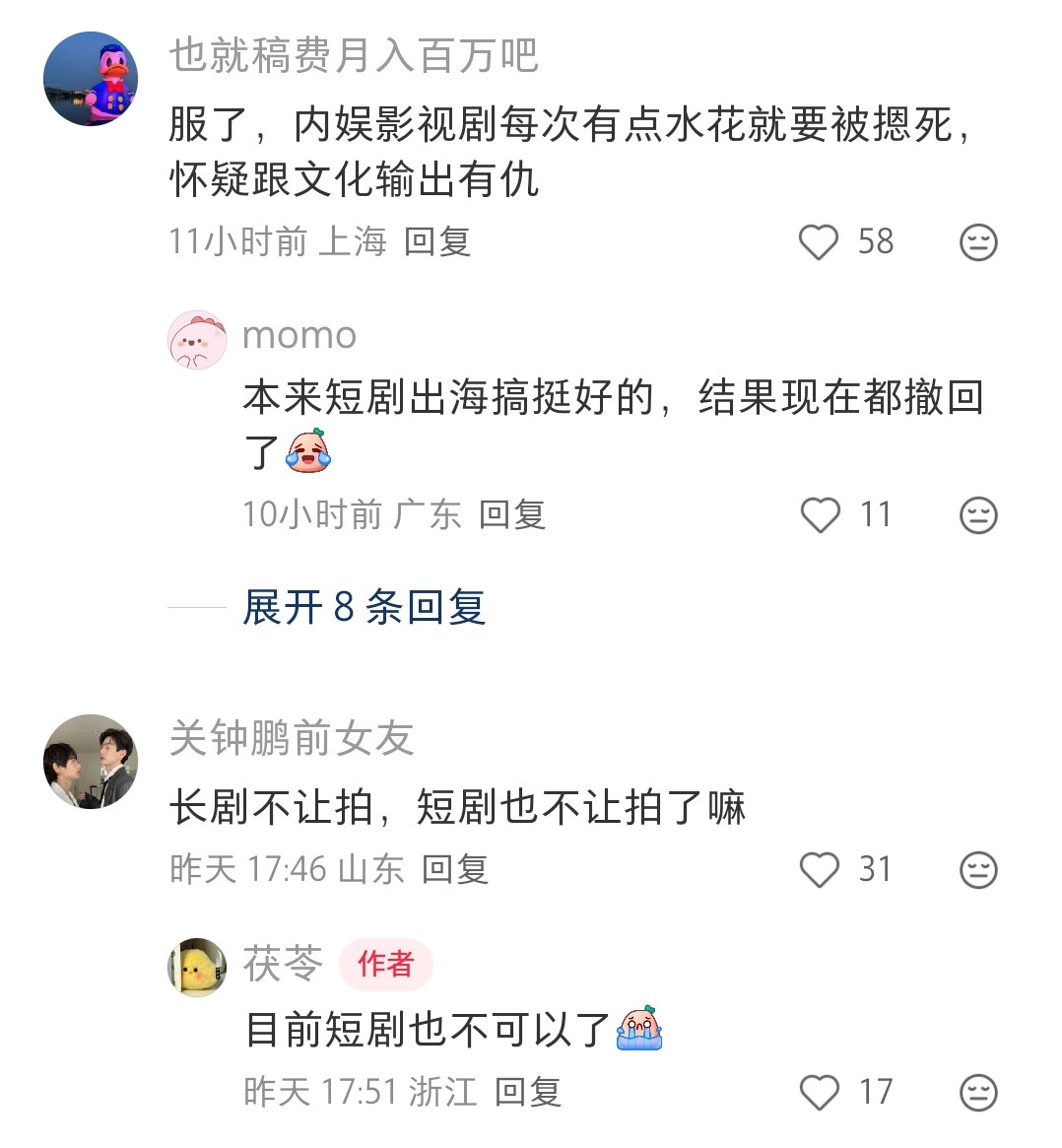Toggle the heart on momo's reply
The width and height of the screenshot is (1062, 1148).
pyautogui.click(x=821, y=514)
